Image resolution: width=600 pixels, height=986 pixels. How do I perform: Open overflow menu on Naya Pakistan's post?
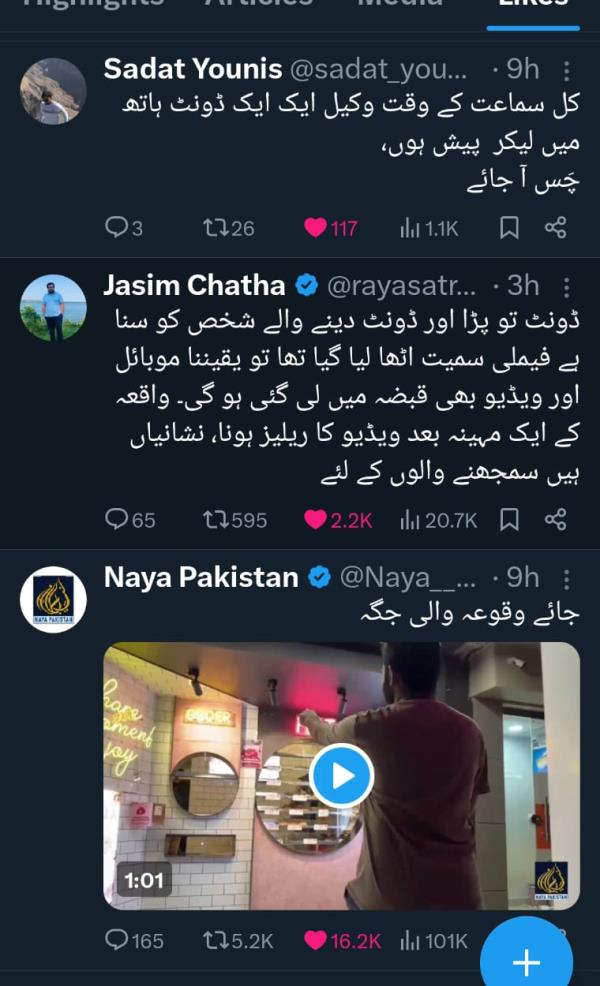[x=567, y=580]
